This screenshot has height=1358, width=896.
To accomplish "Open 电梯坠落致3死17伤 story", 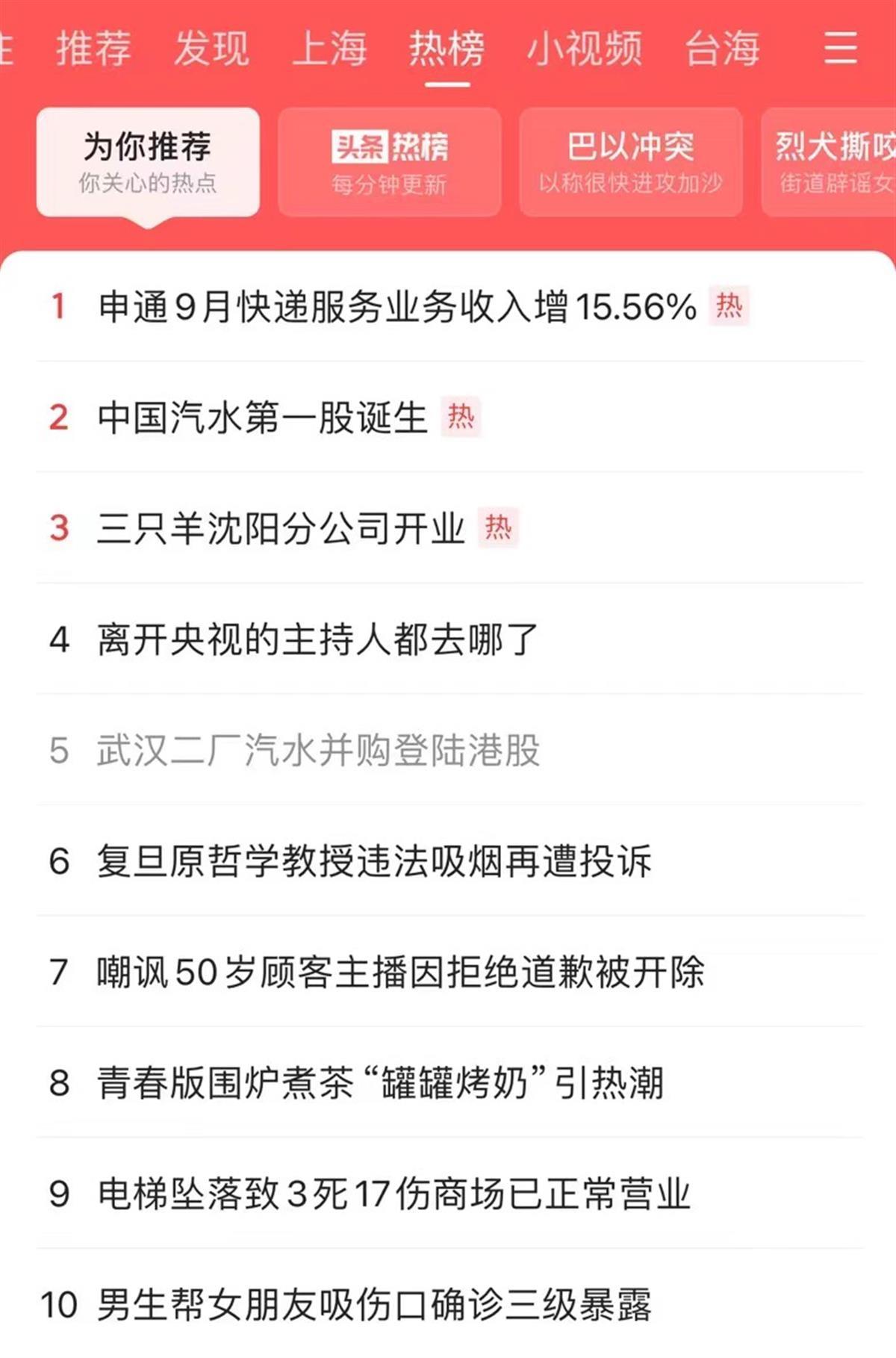I will click(393, 1194).
